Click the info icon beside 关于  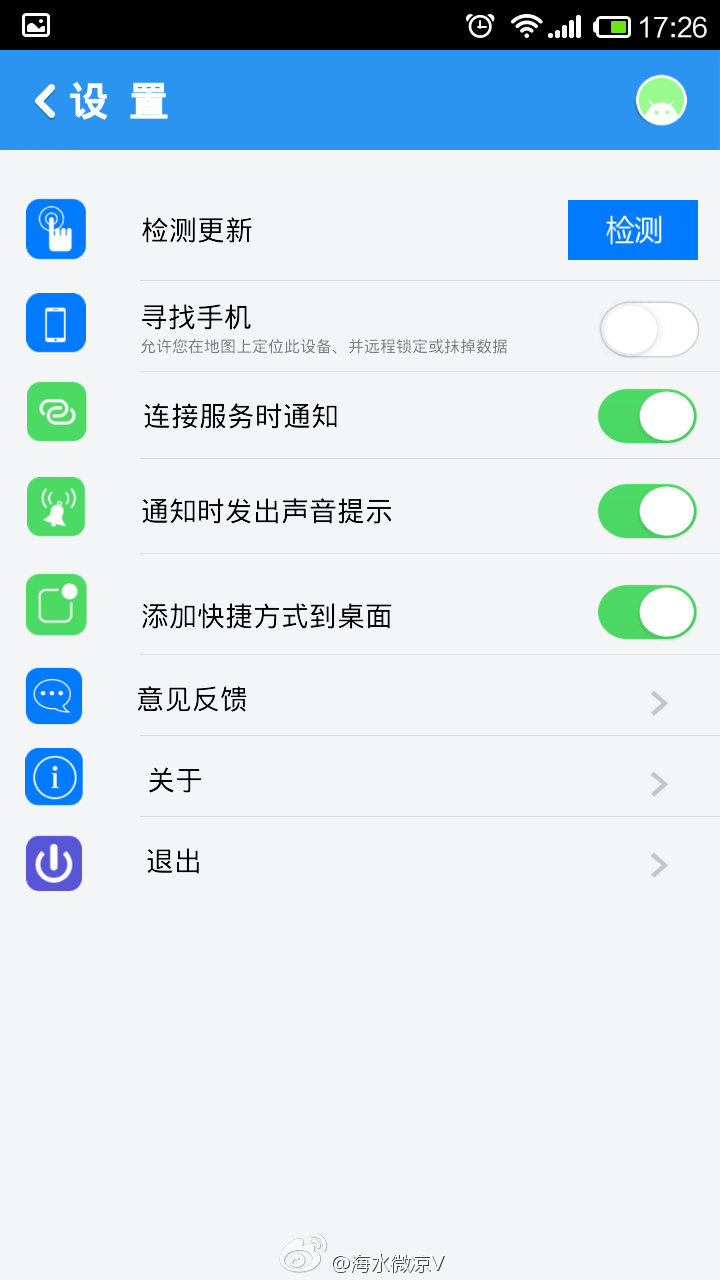coord(55,777)
